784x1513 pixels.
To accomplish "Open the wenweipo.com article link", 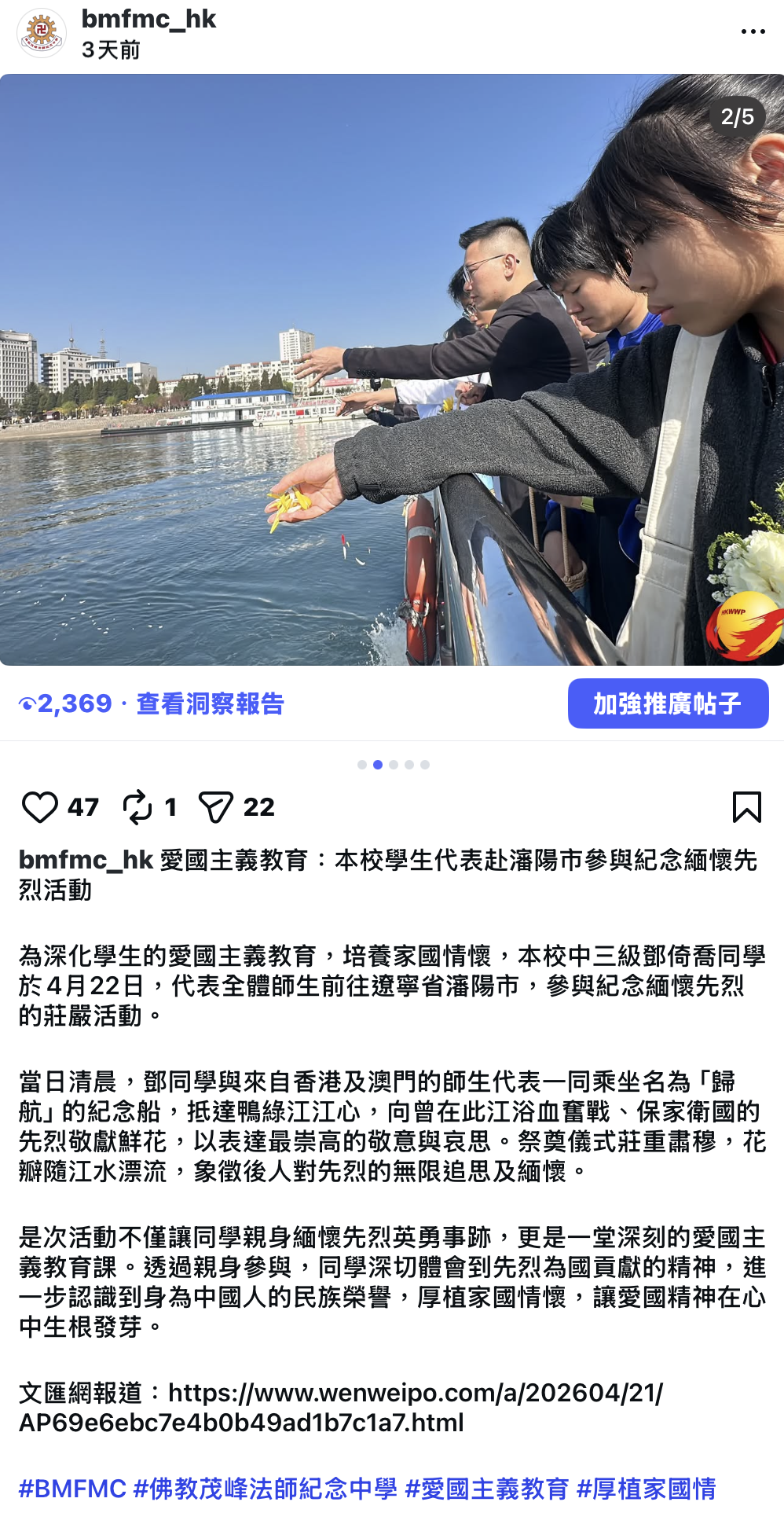I will [x=340, y=1408].
